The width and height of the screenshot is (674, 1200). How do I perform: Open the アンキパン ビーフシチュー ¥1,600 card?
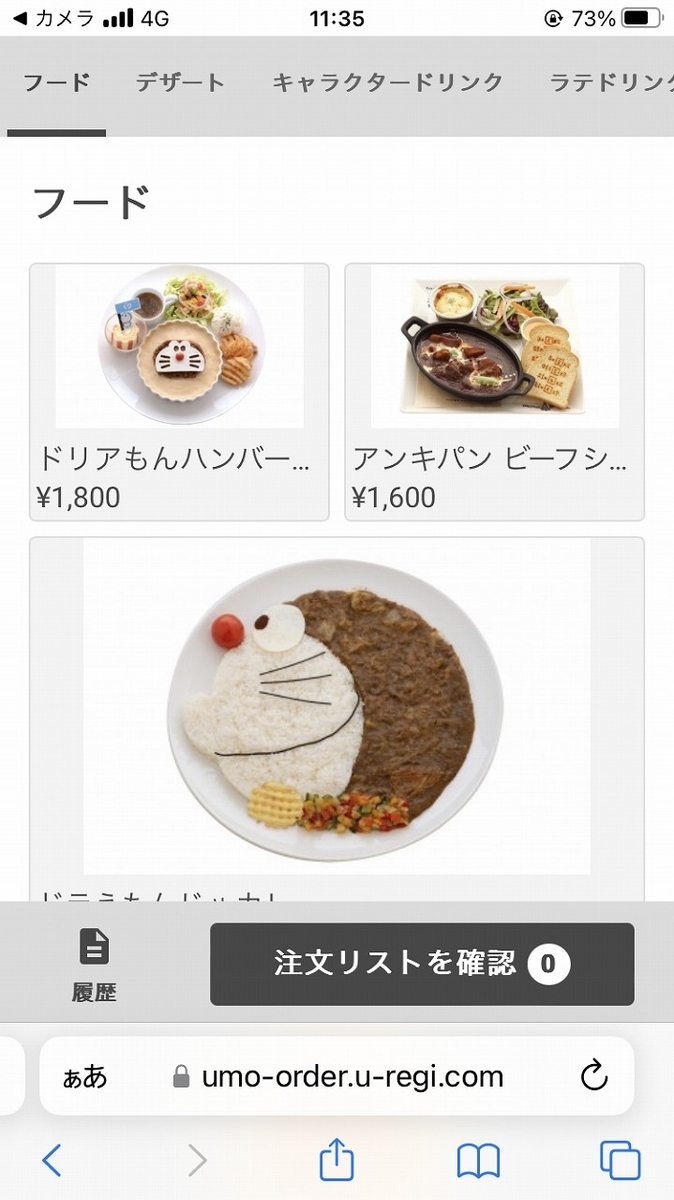(x=495, y=392)
